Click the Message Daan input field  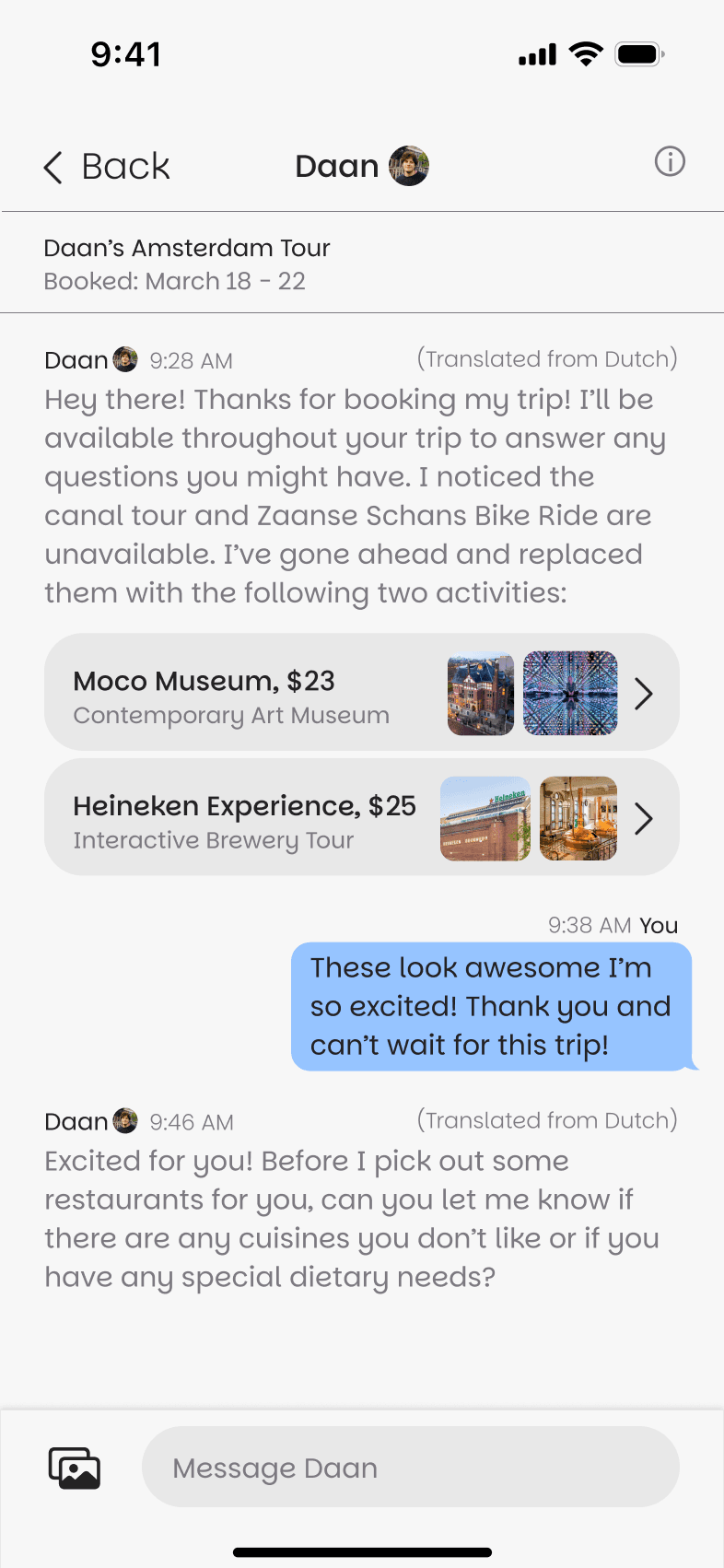pos(410,1467)
